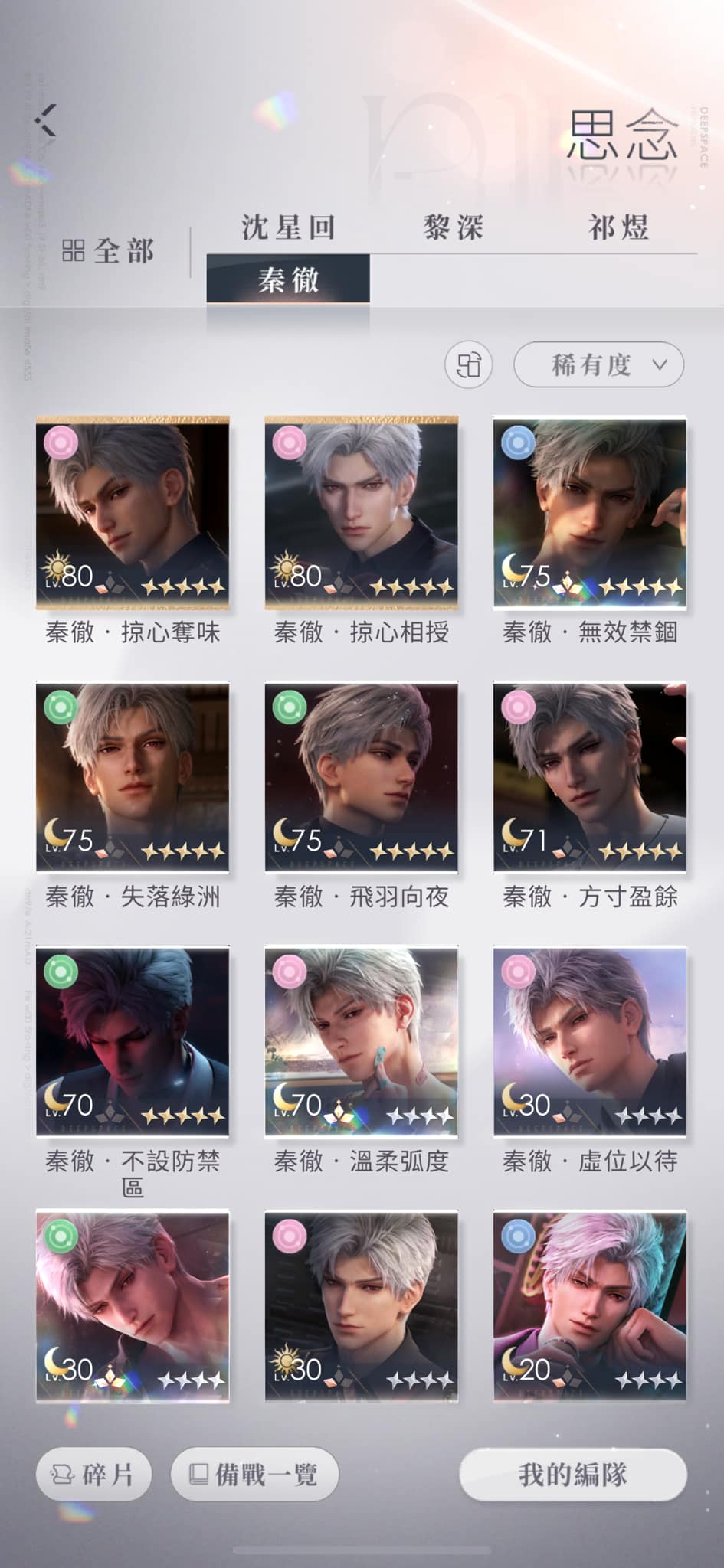The height and width of the screenshot is (1568, 724).
Task: Open the 秦徹・溫柔弧度 card
Action: point(361,1041)
